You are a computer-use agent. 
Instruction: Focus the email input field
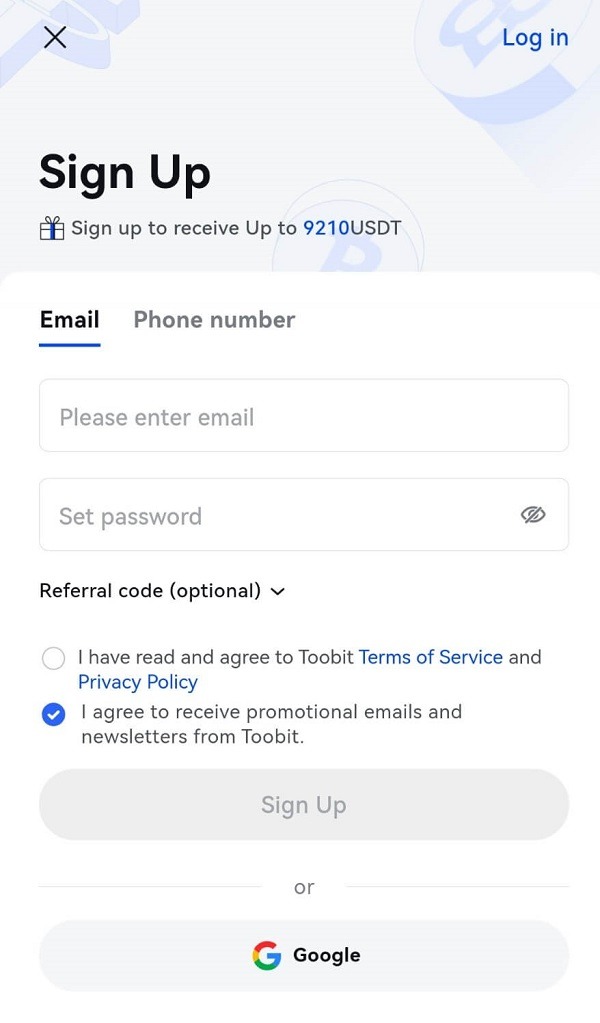303,416
